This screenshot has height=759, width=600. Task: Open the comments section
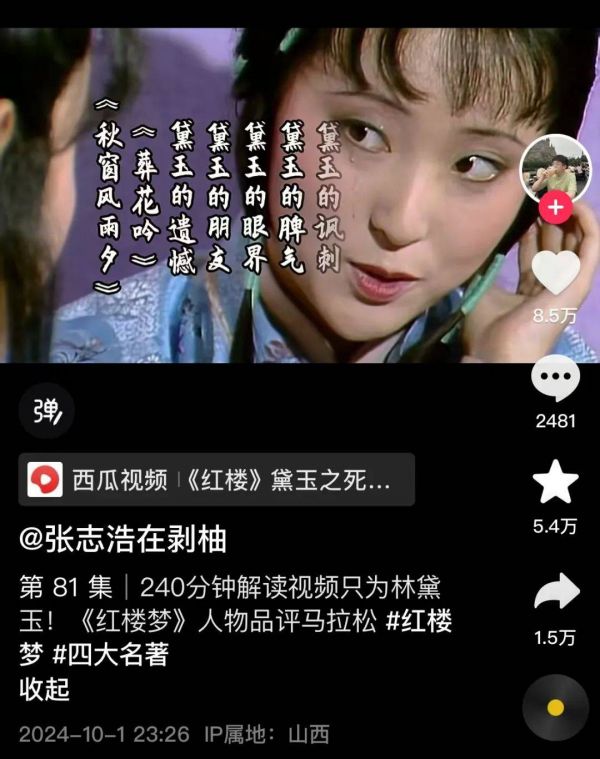555,381
